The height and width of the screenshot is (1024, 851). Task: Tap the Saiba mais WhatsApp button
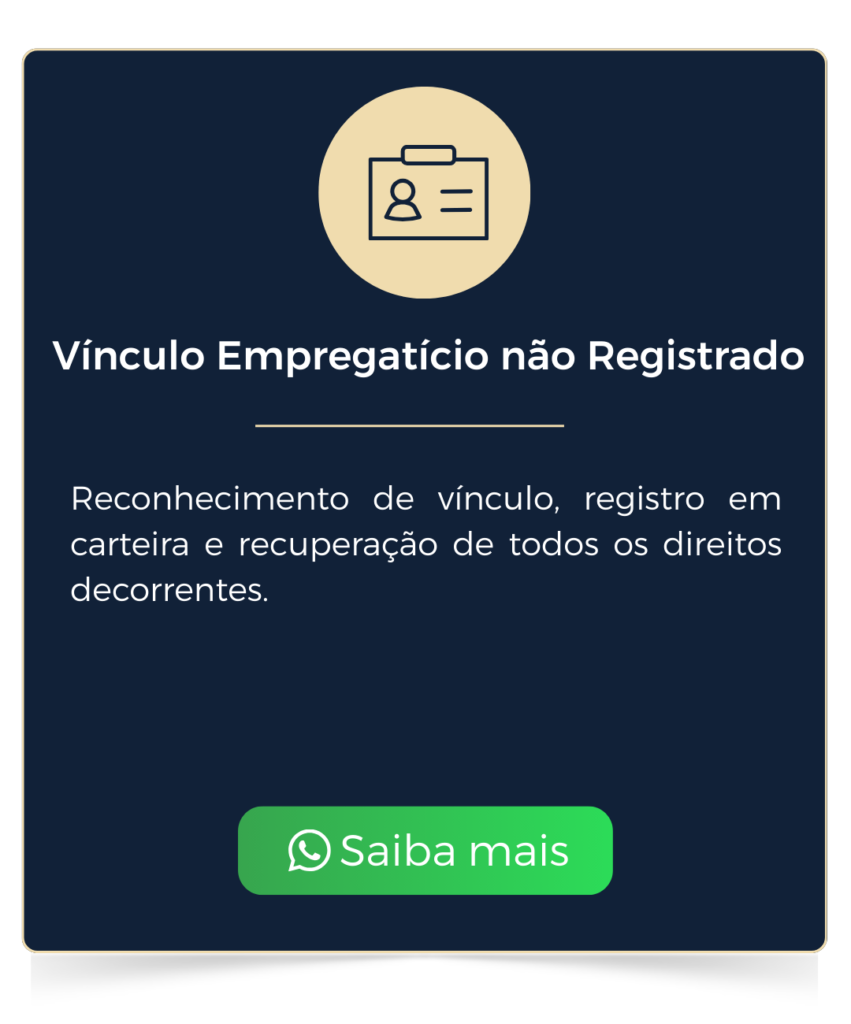[425, 851]
